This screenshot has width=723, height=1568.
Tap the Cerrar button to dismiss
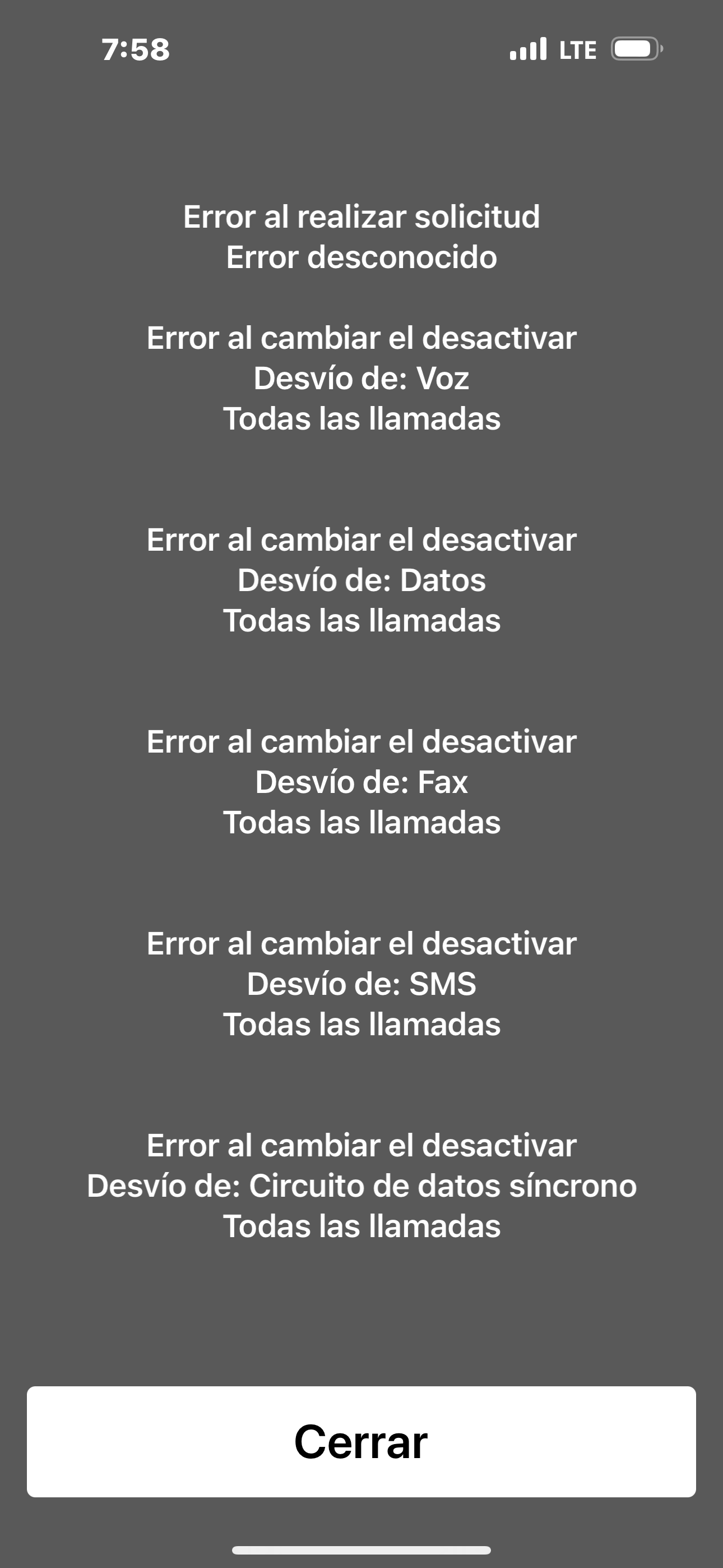pos(361,1442)
